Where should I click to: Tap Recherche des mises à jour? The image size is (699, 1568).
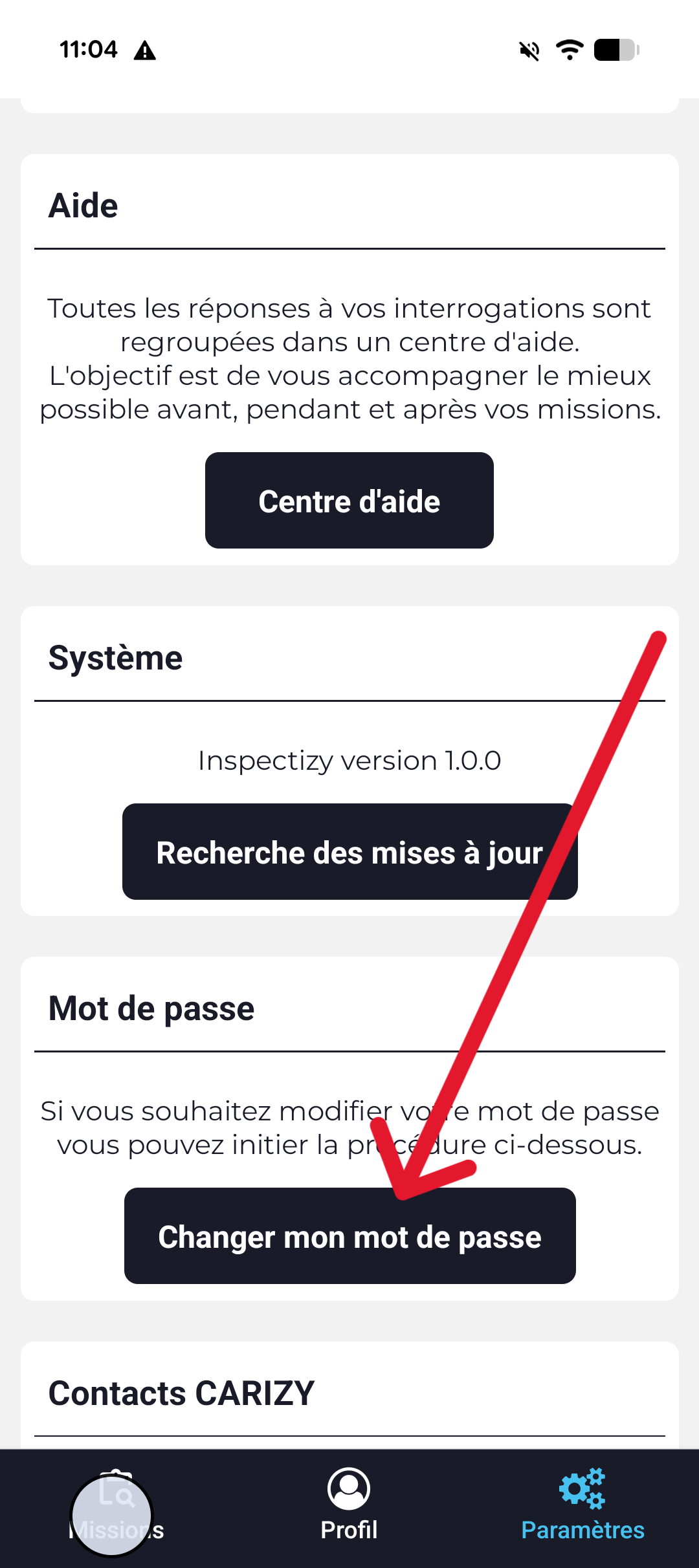coord(349,851)
